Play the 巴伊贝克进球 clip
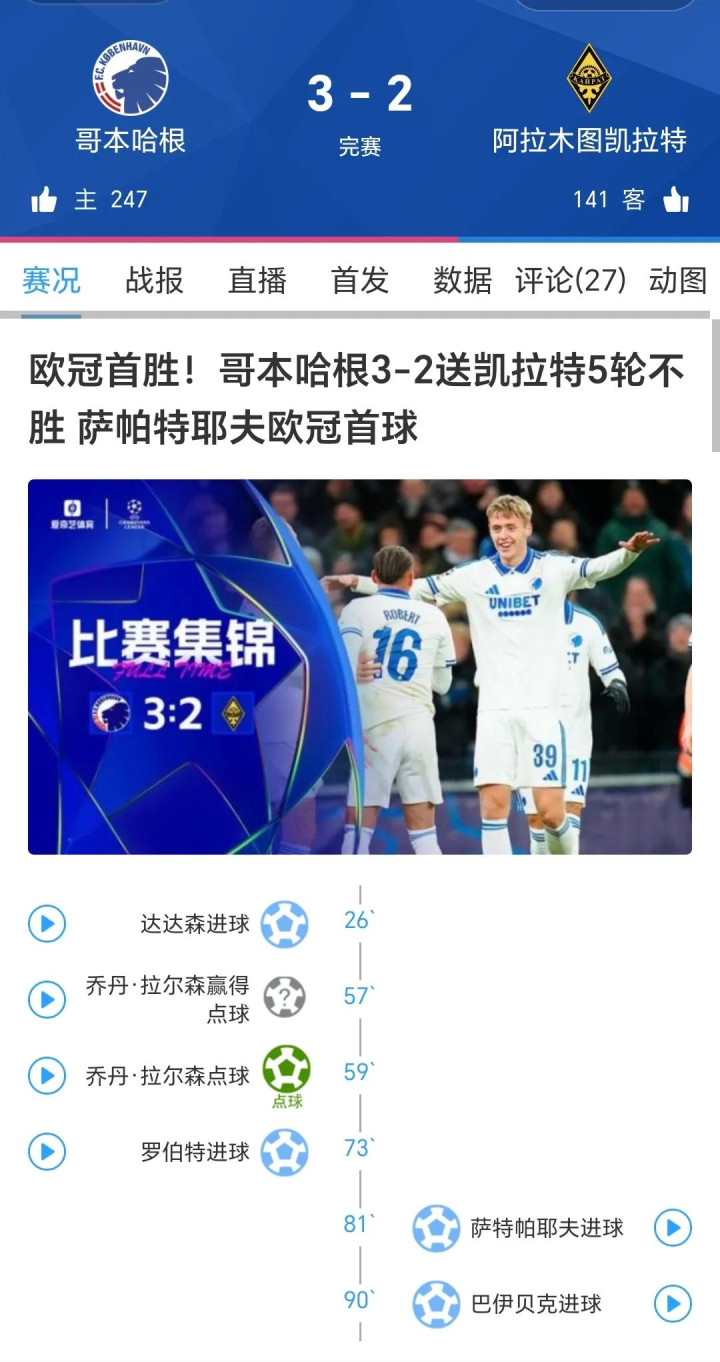The height and width of the screenshot is (1362, 720). (673, 1303)
